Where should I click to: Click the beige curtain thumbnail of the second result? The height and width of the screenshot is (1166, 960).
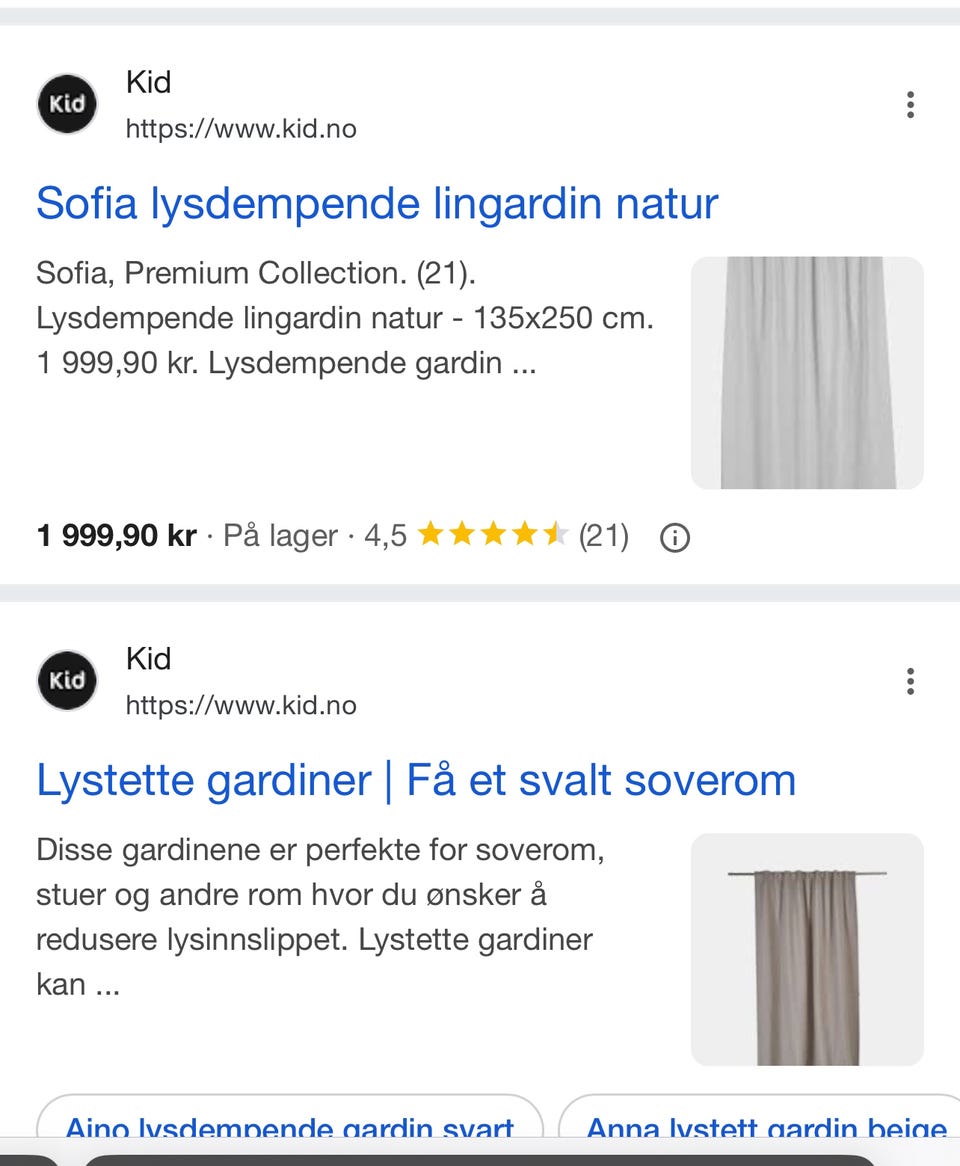click(806, 949)
